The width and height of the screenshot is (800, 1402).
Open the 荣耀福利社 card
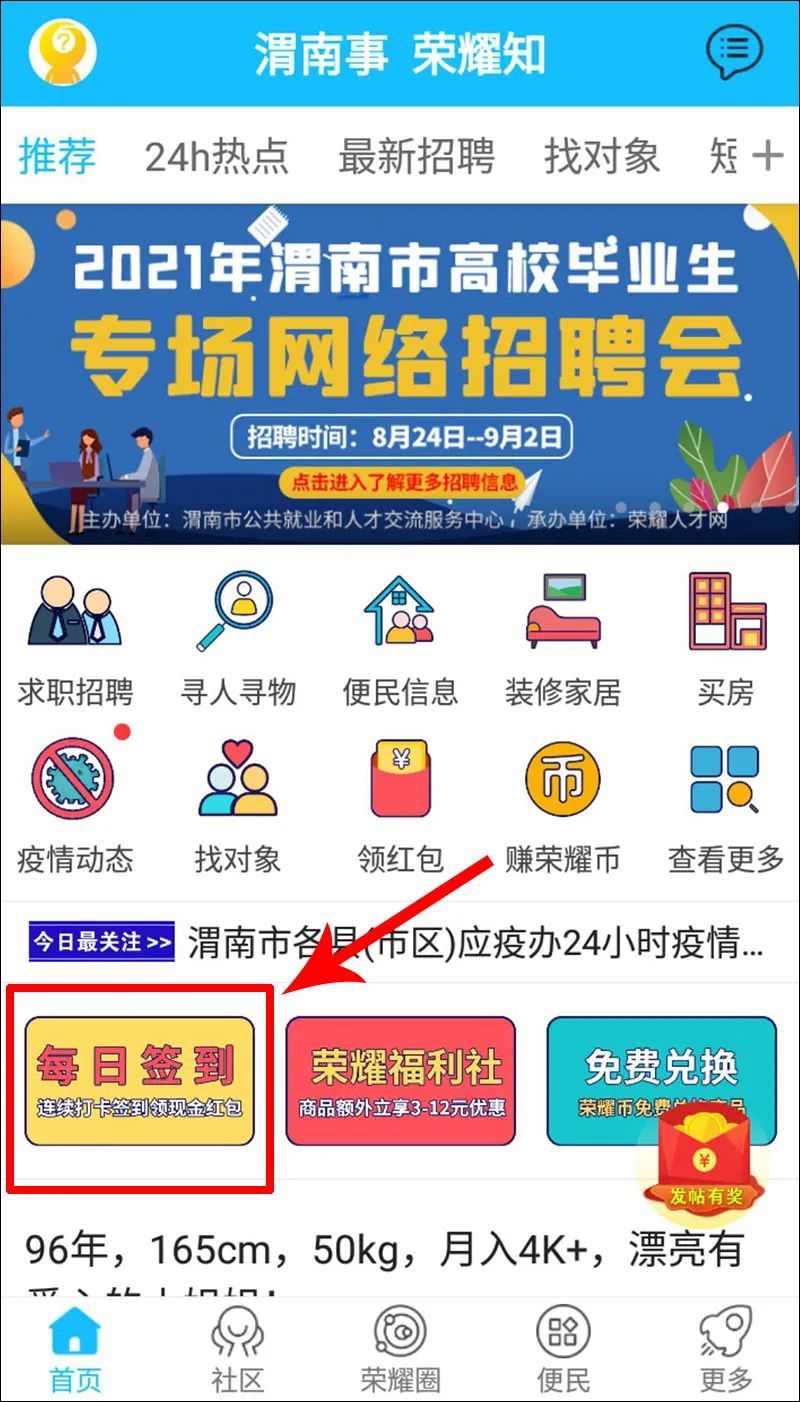pos(400,1081)
